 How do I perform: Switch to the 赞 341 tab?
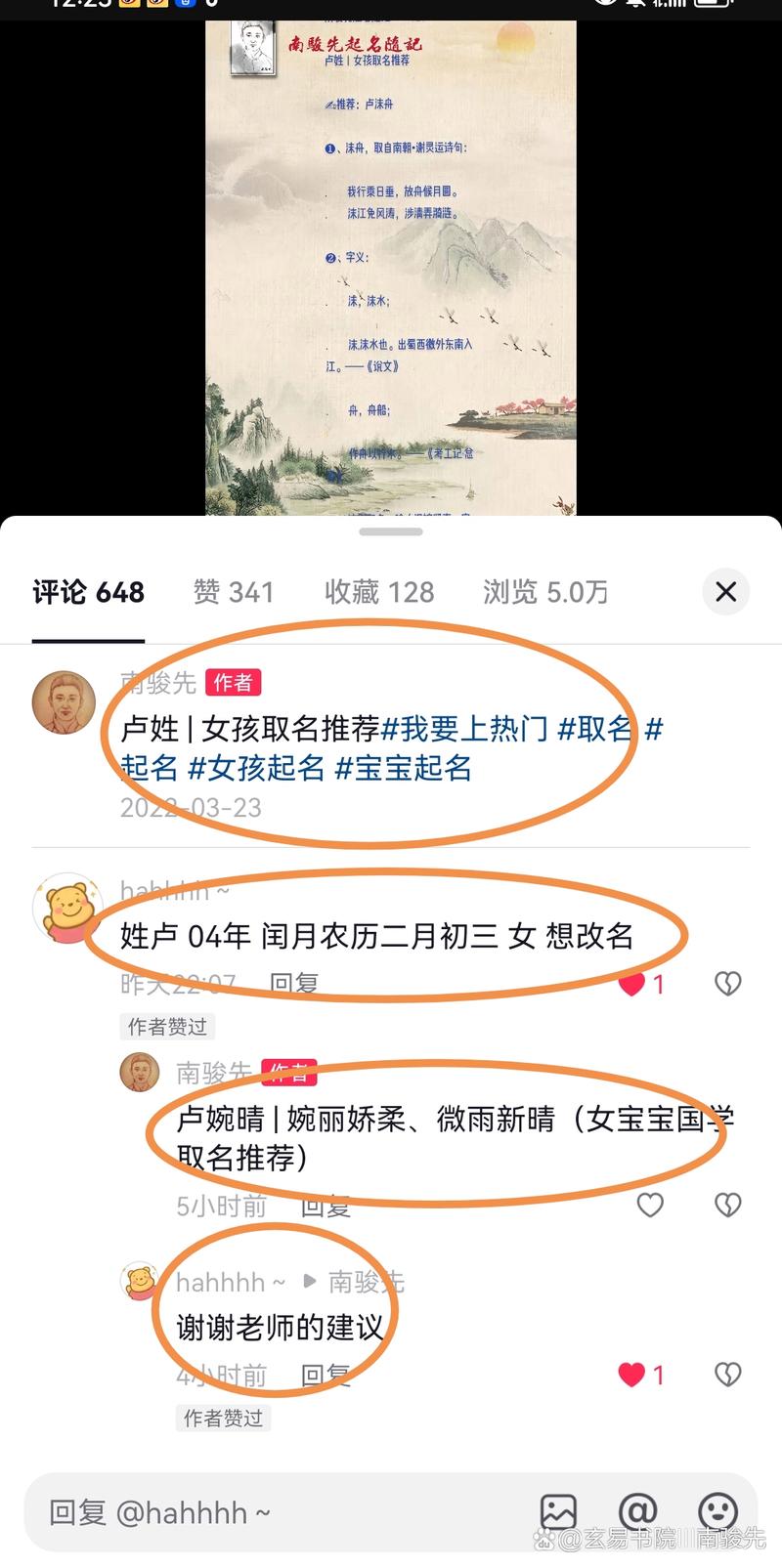point(234,592)
